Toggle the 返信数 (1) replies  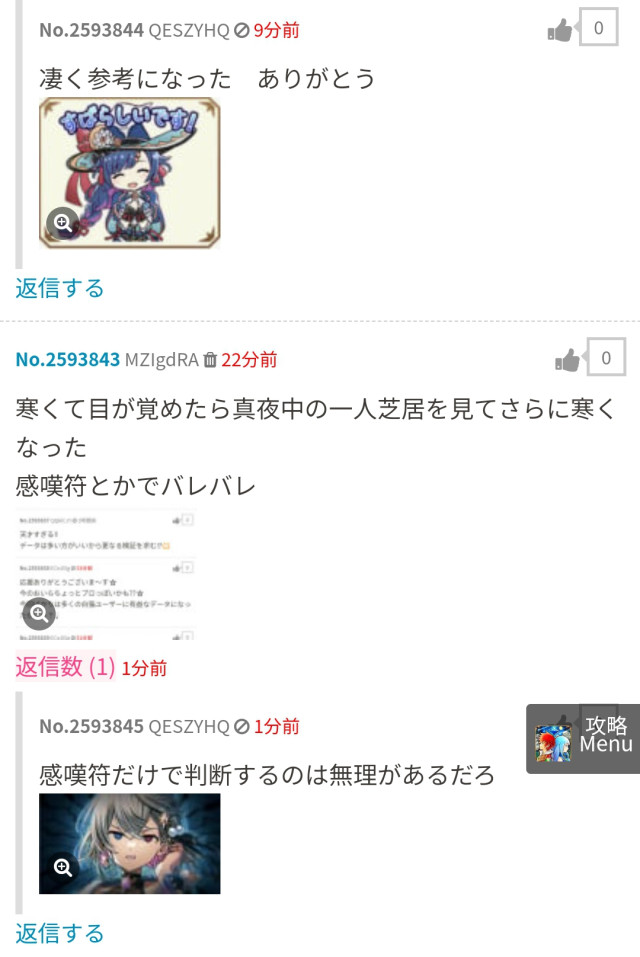65,667
